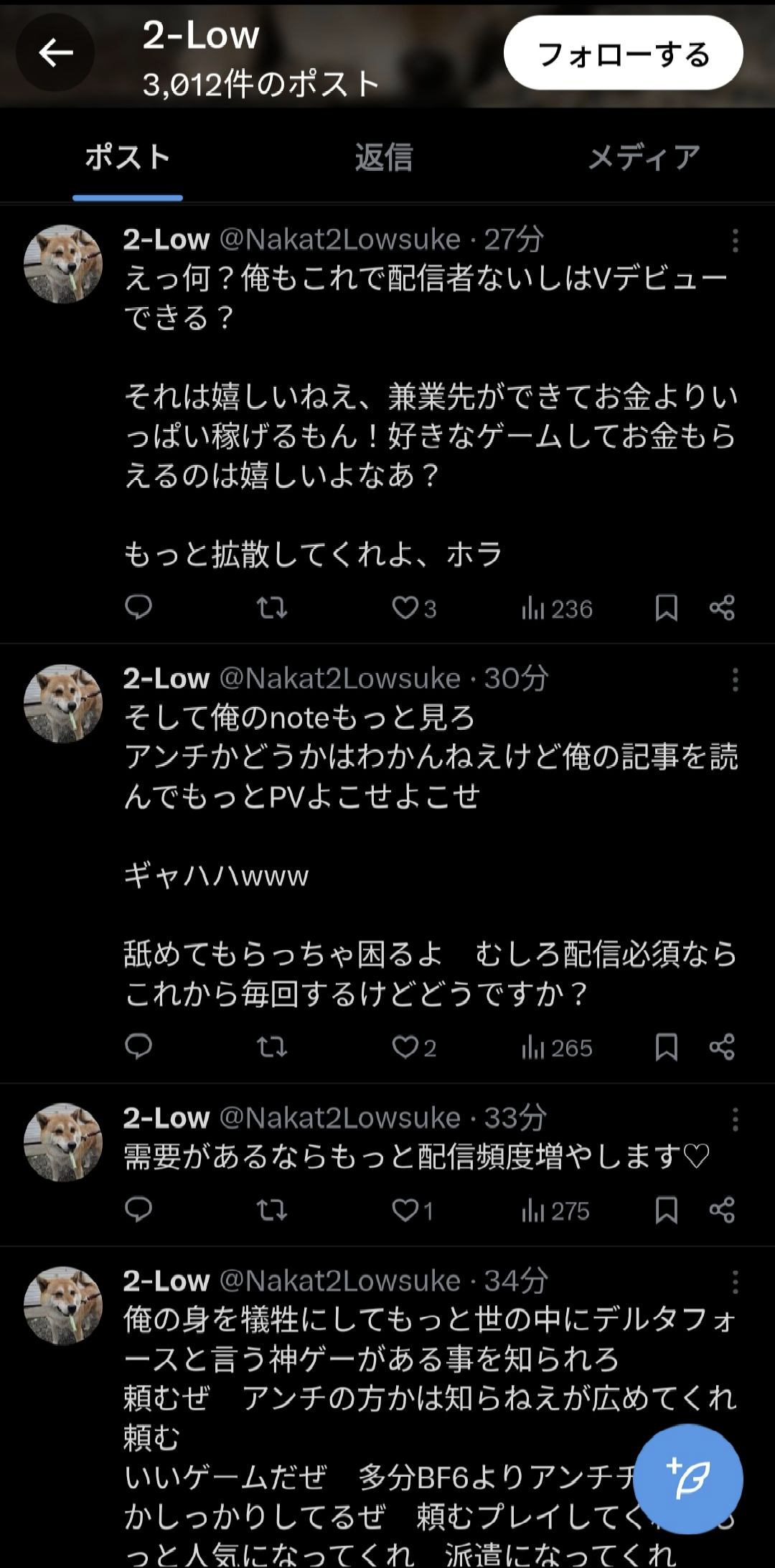Open overflow menu on the 30分 post
The height and width of the screenshot is (1568, 775).
(735, 680)
